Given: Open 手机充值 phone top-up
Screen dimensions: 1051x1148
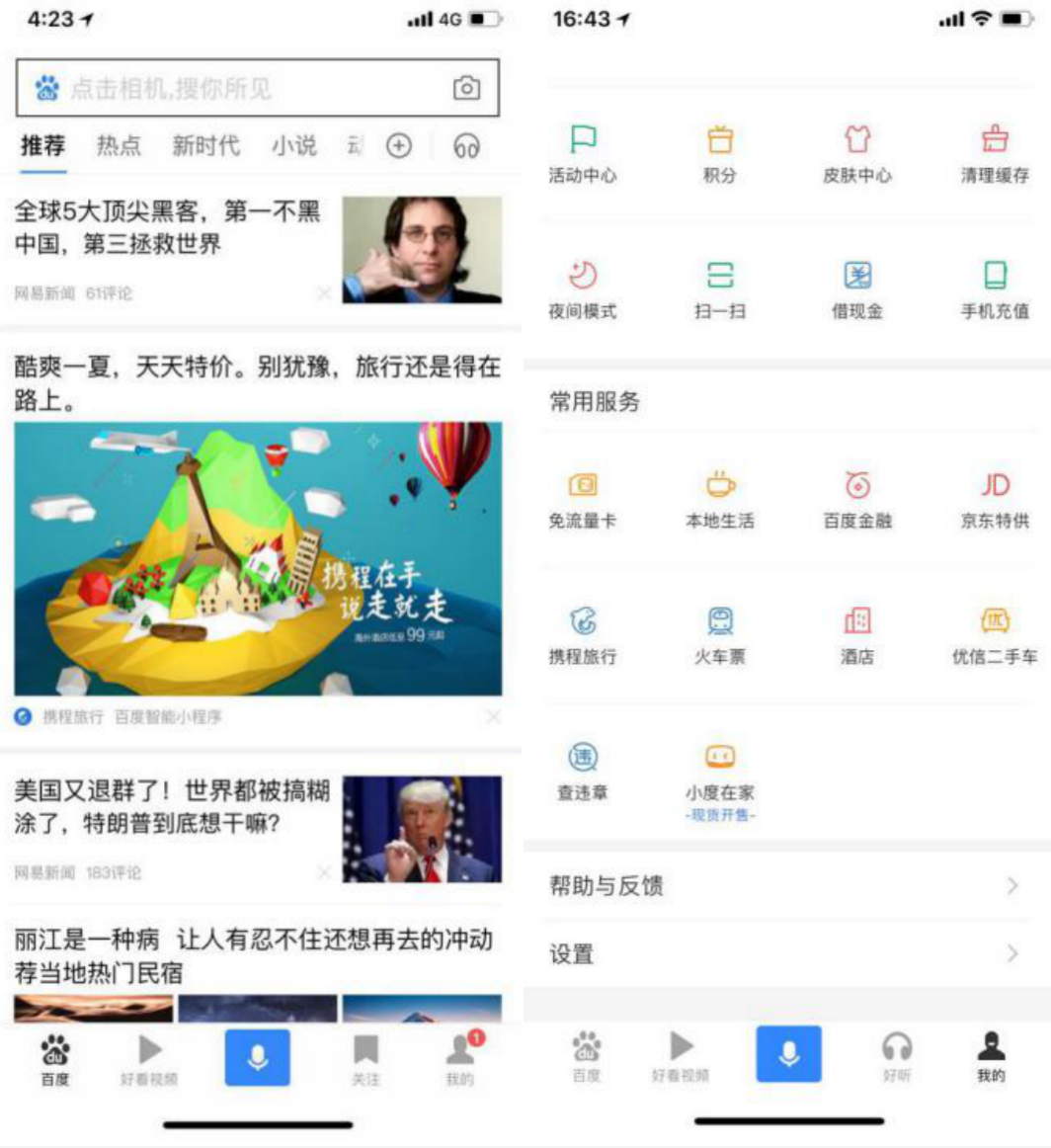Looking at the screenshot, I should [x=994, y=290].
